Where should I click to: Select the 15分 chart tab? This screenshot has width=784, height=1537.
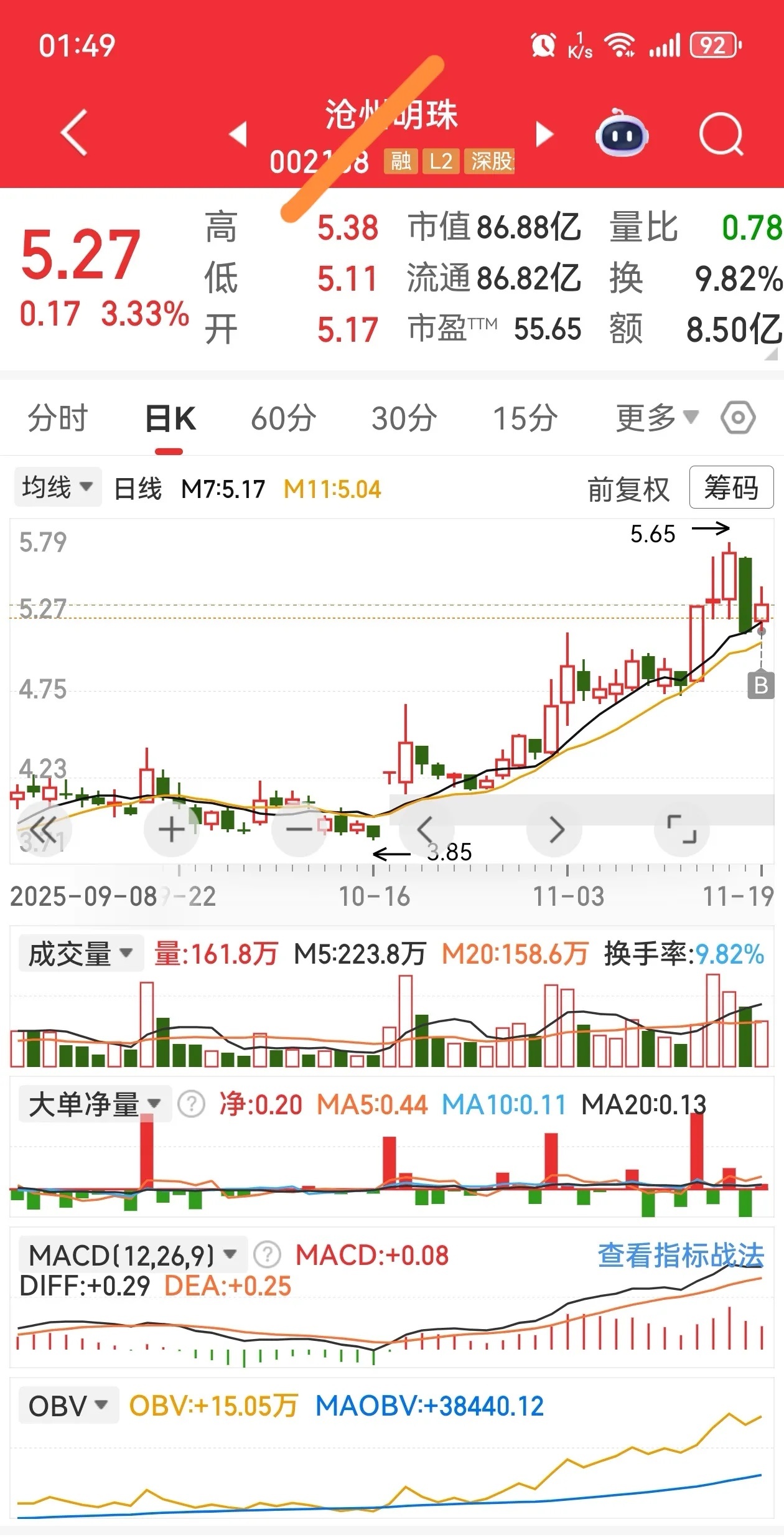(526, 418)
